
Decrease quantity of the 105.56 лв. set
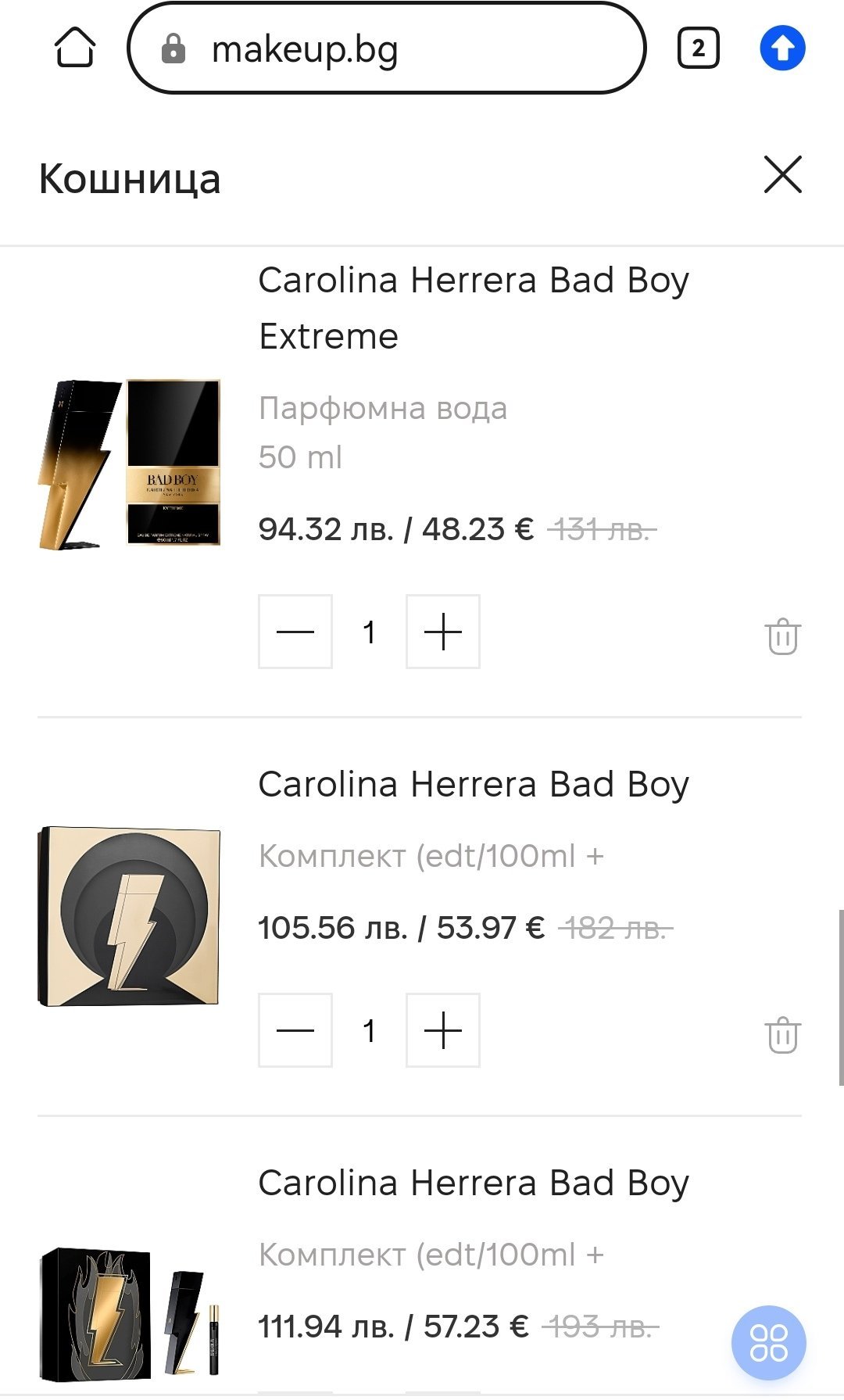pyautogui.click(x=295, y=1030)
